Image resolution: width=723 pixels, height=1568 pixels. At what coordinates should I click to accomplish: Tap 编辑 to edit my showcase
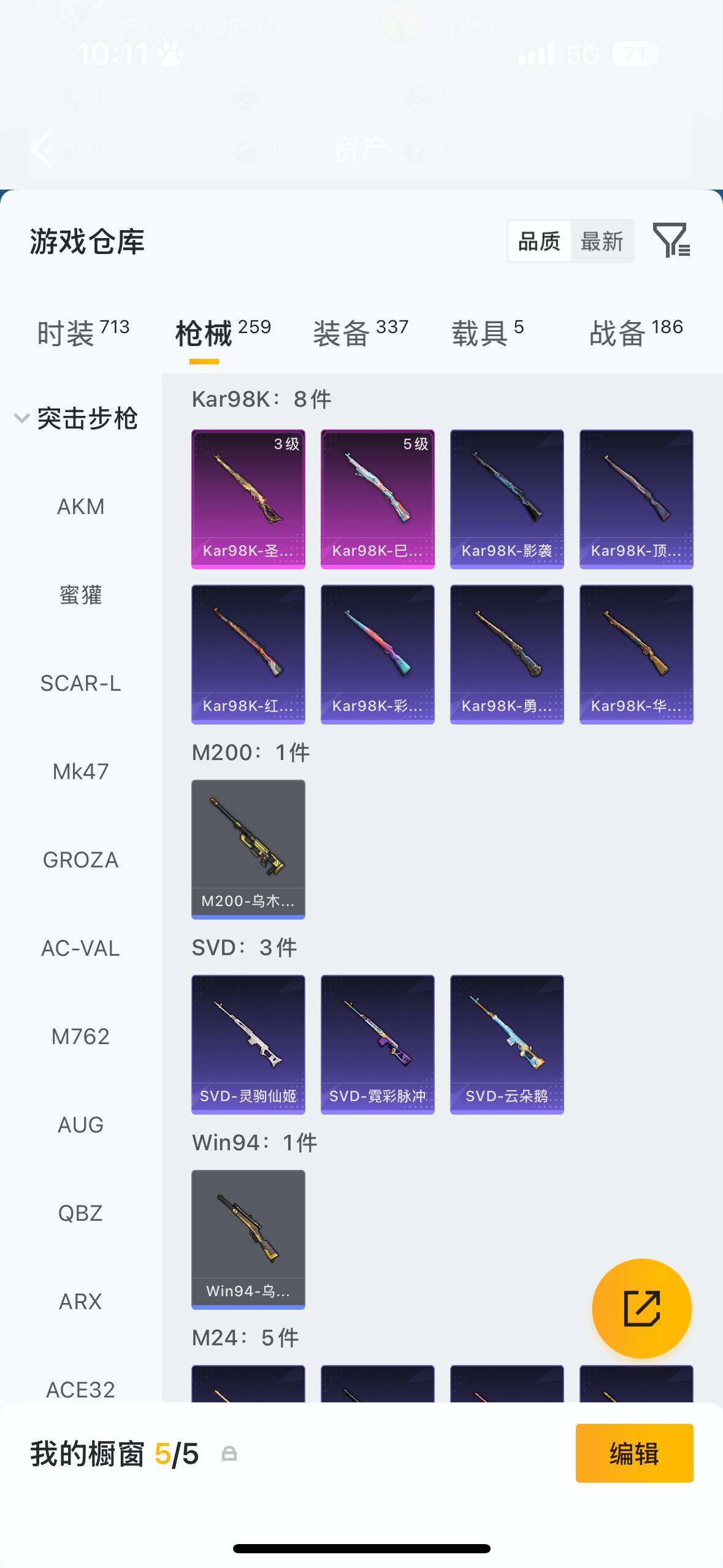tap(634, 1453)
